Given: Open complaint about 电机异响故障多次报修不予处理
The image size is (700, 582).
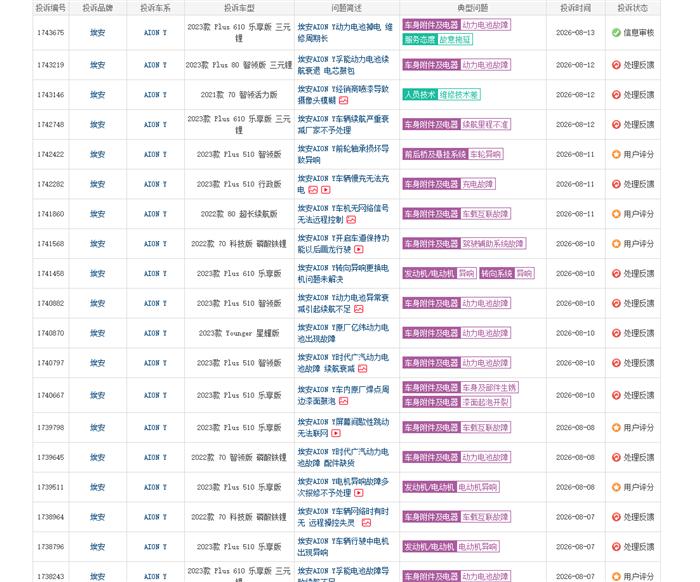Looking at the screenshot, I should tap(343, 487).
